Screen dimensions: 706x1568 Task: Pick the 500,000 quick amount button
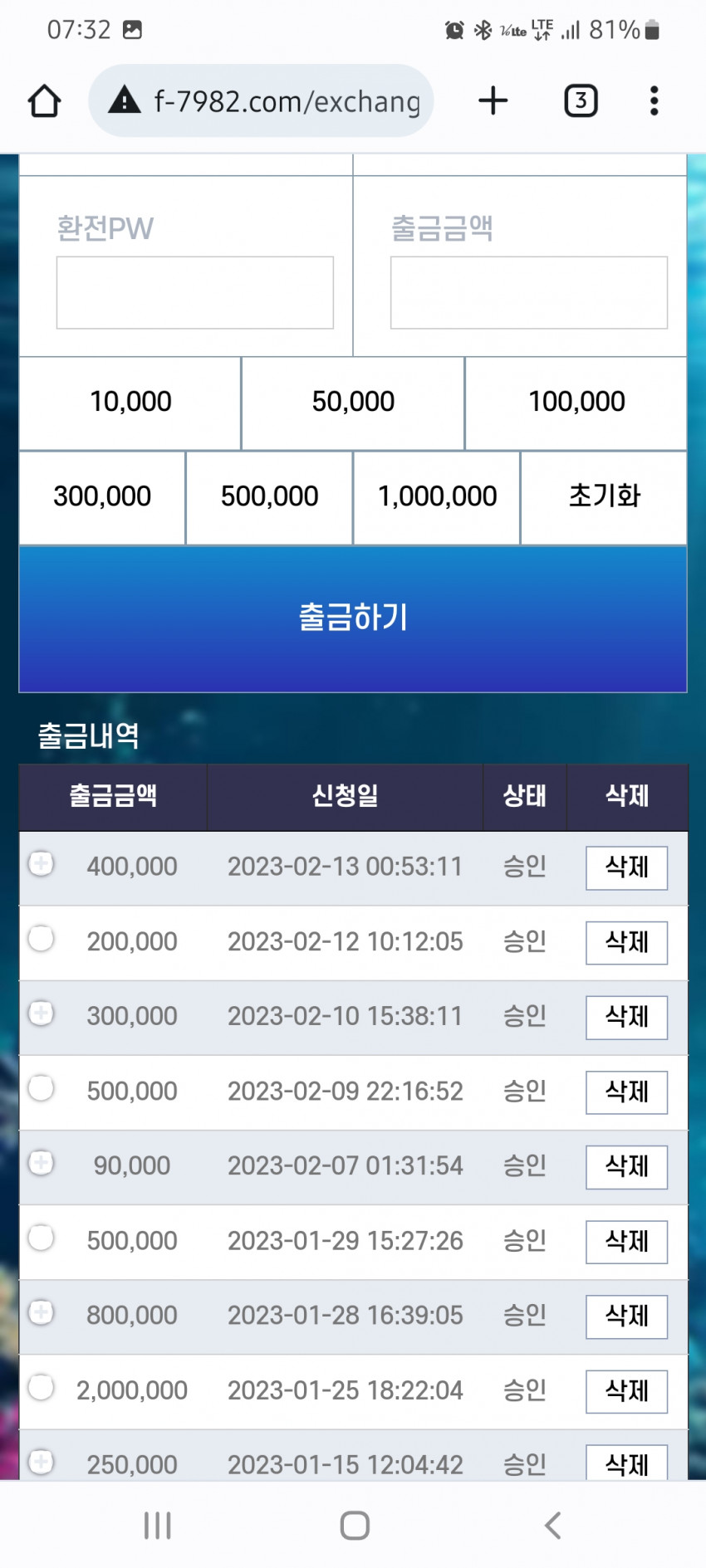point(269,497)
